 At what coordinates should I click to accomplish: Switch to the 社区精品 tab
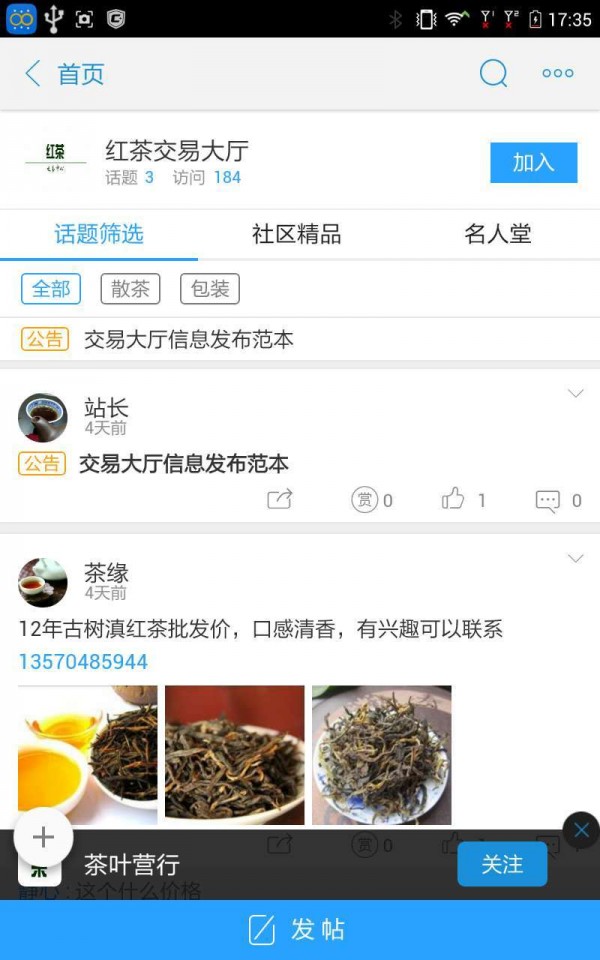297,235
